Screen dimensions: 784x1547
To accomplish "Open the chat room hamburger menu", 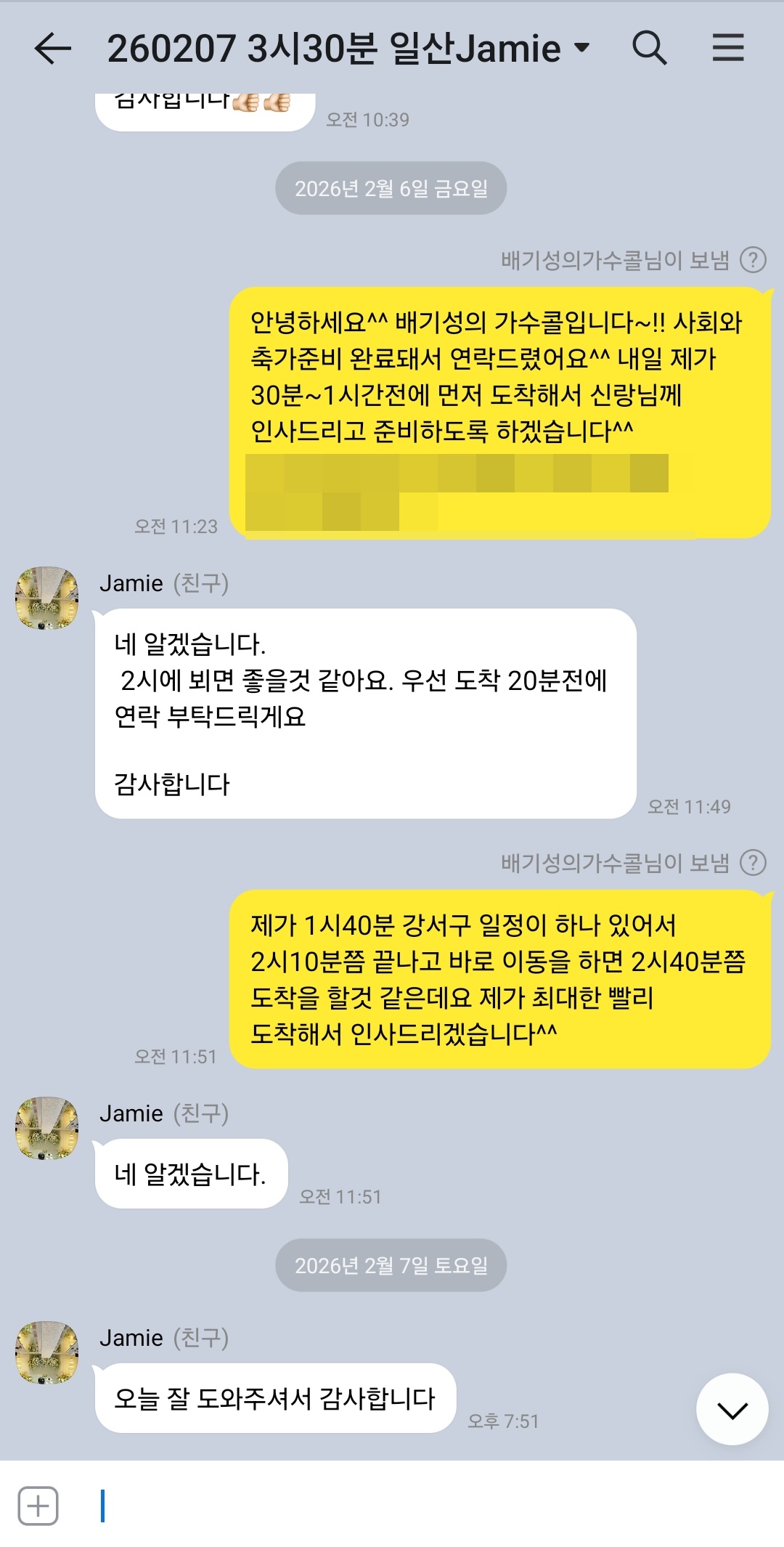I will tap(727, 49).
